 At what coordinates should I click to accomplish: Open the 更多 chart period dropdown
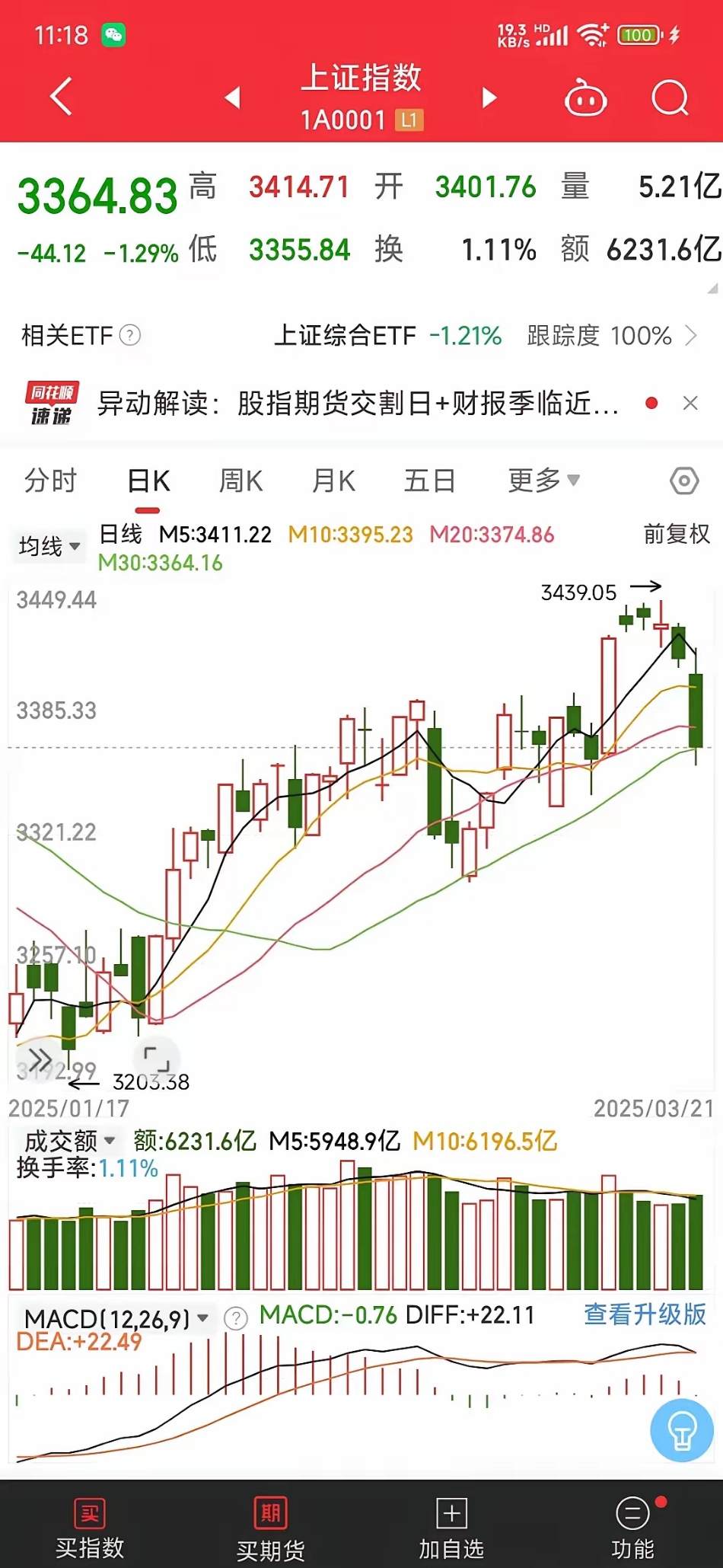[x=542, y=481]
